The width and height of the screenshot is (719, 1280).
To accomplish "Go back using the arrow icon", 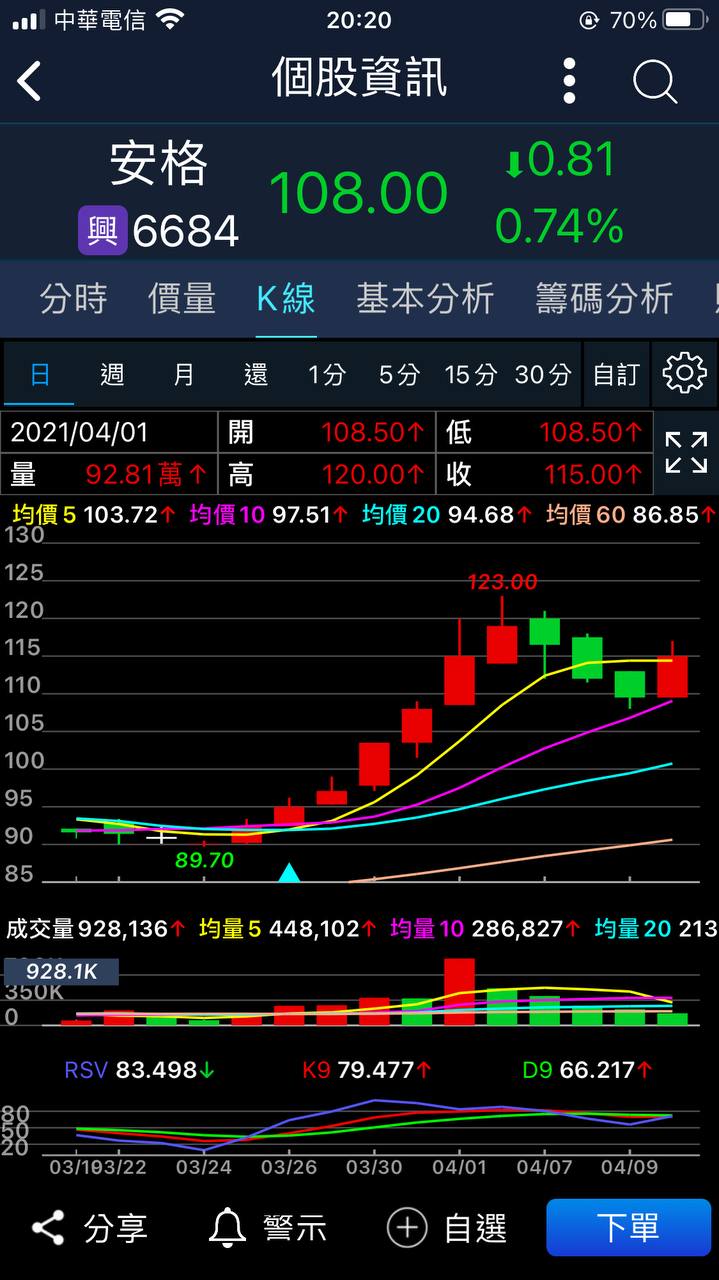I will coord(30,81).
